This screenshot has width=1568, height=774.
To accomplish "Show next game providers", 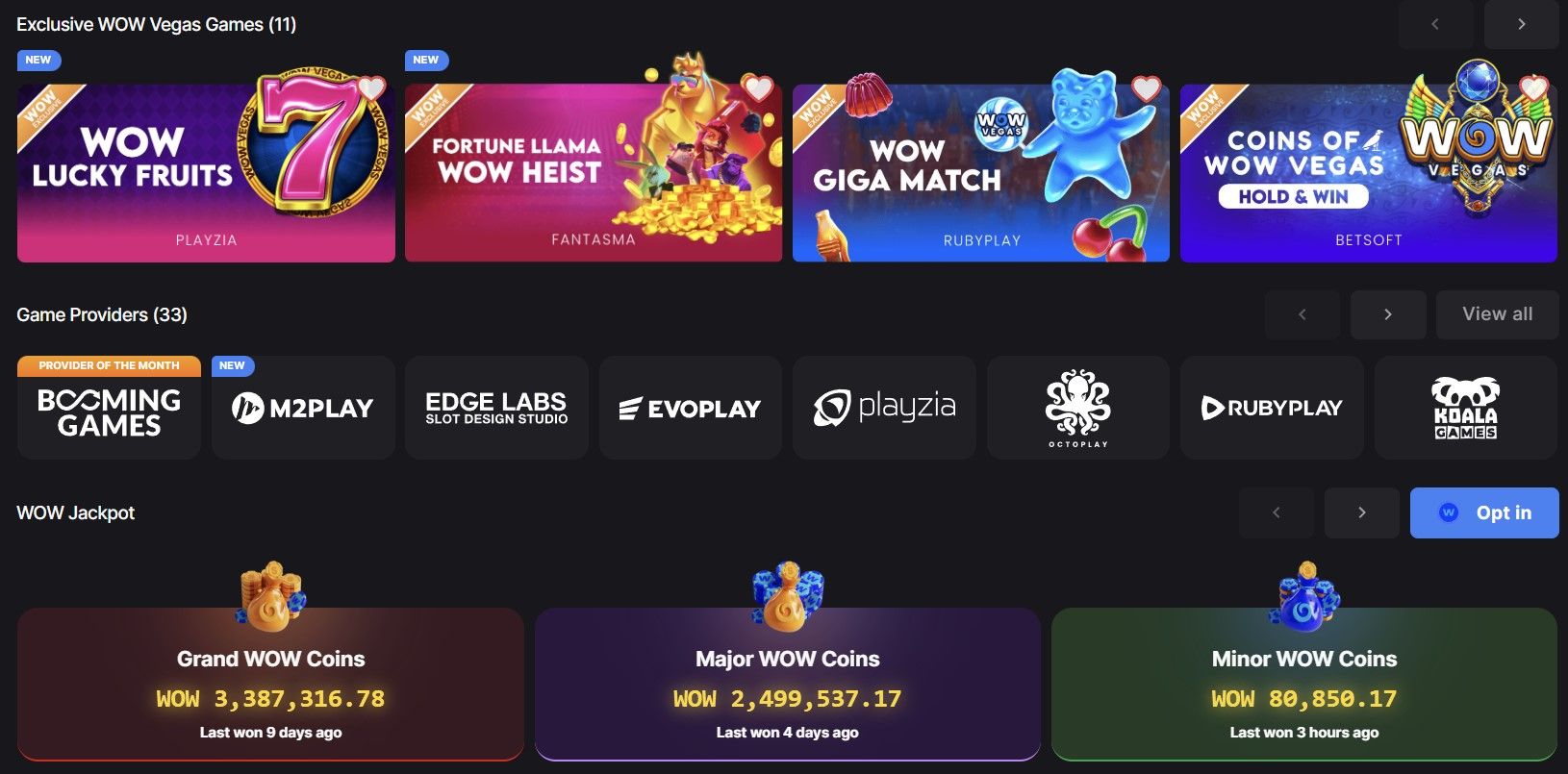I will [x=1387, y=314].
